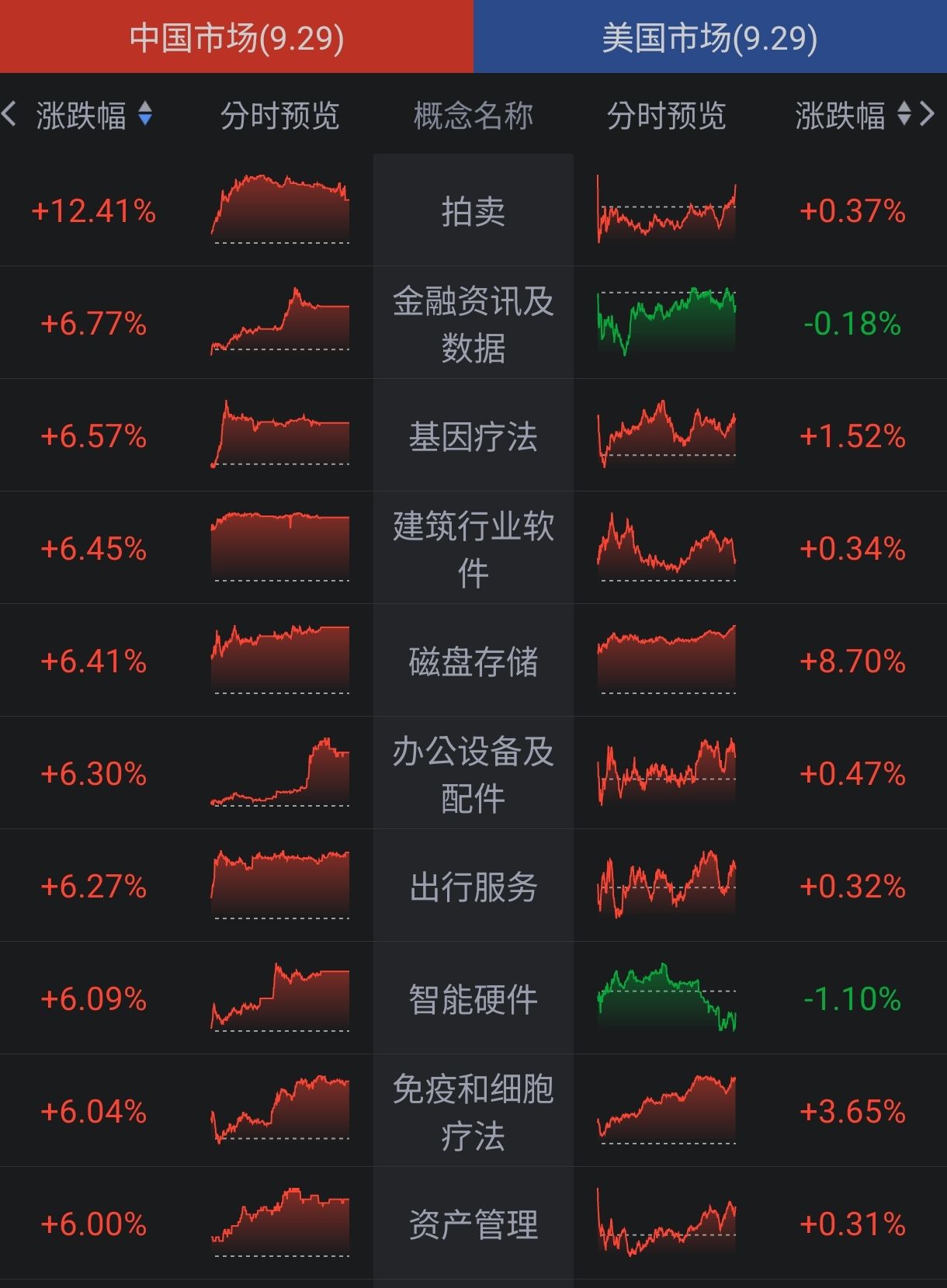Image resolution: width=947 pixels, height=1288 pixels.
Task: View the 出行服务 concept details
Action: tap(473, 886)
